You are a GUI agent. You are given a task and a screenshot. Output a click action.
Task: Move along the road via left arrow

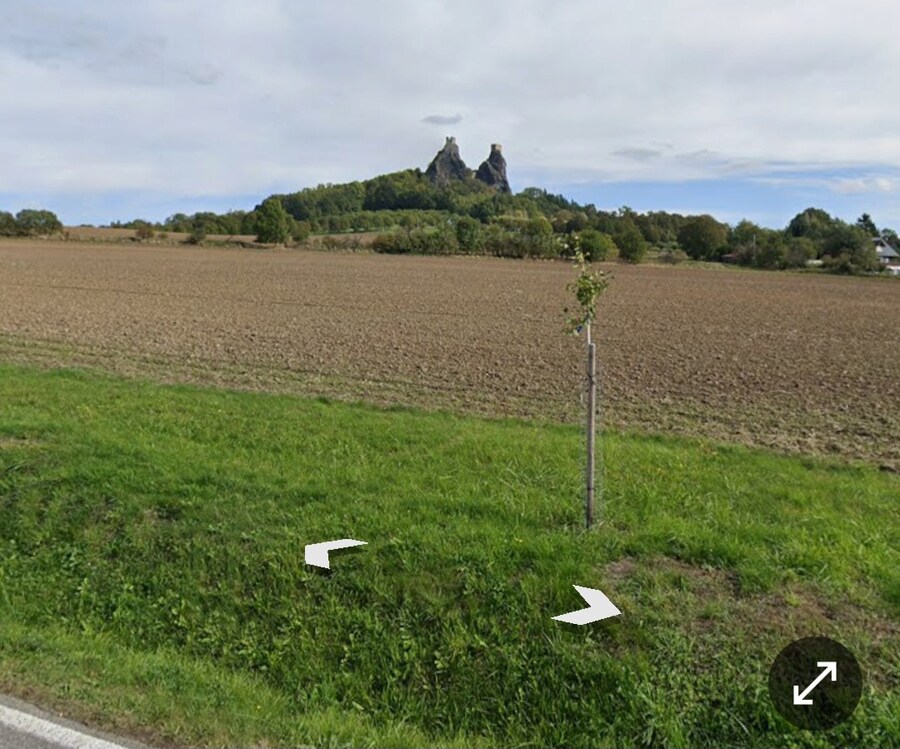pos(333,551)
